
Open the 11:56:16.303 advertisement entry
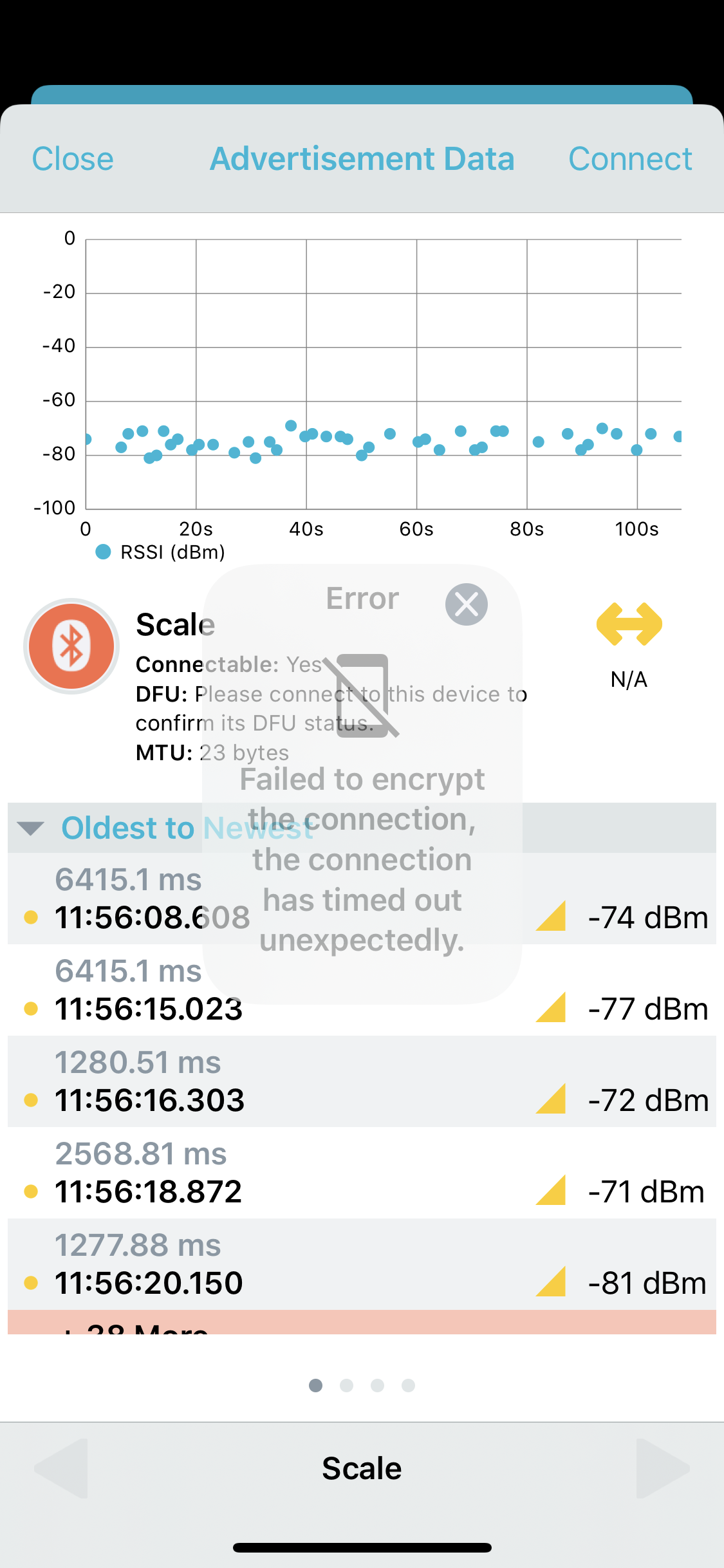tap(362, 1081)
